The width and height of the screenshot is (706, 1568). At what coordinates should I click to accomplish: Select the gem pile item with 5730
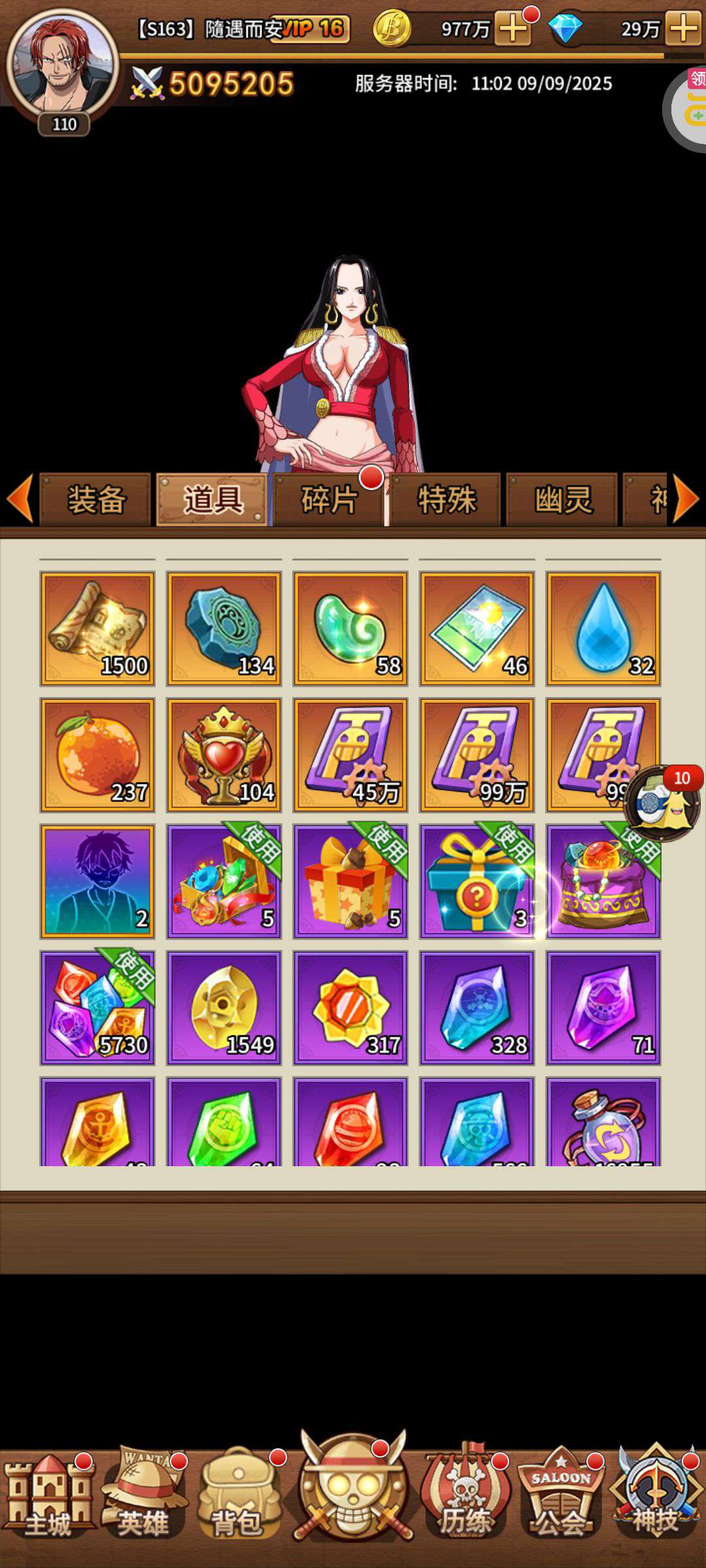(97, 1008)
